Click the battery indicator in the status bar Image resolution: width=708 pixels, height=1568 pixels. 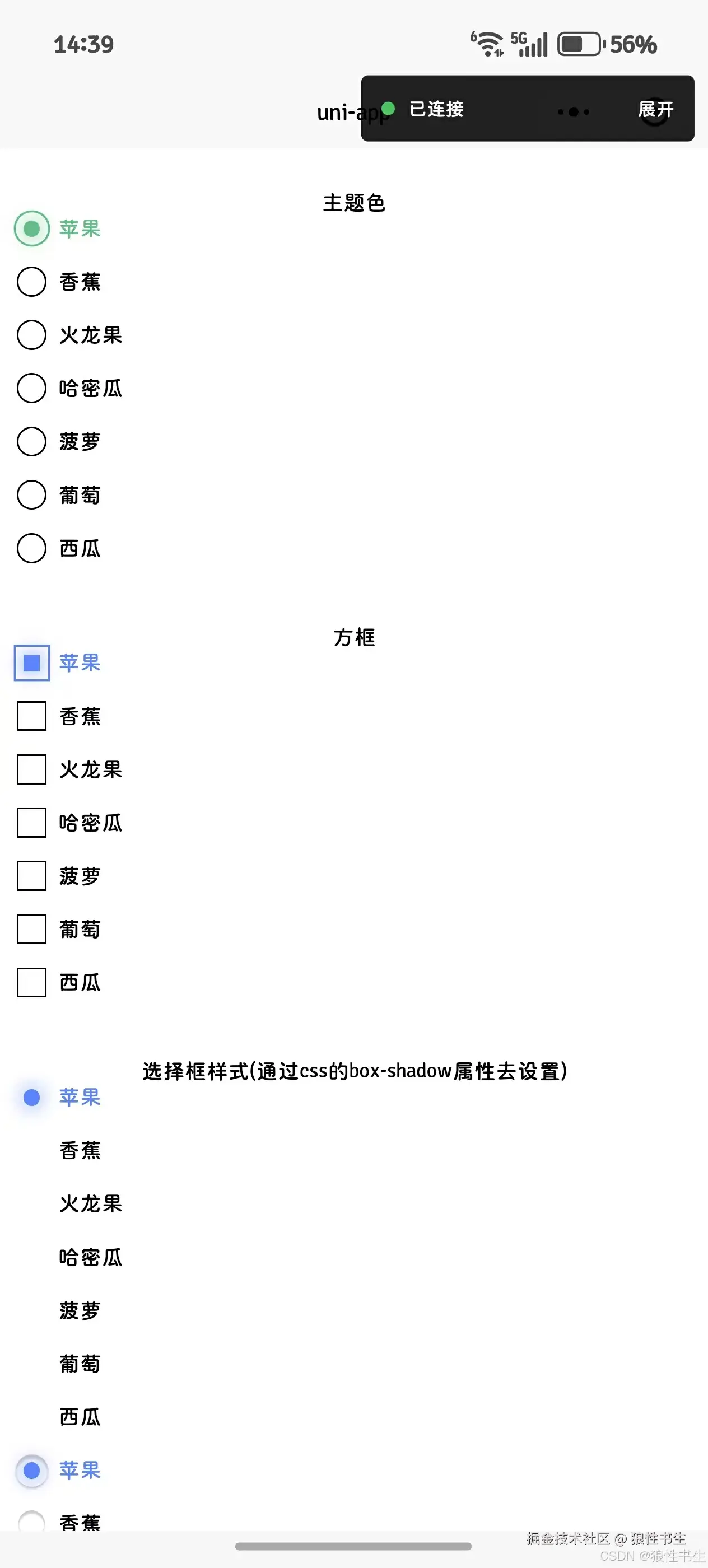tap(579, 43)
